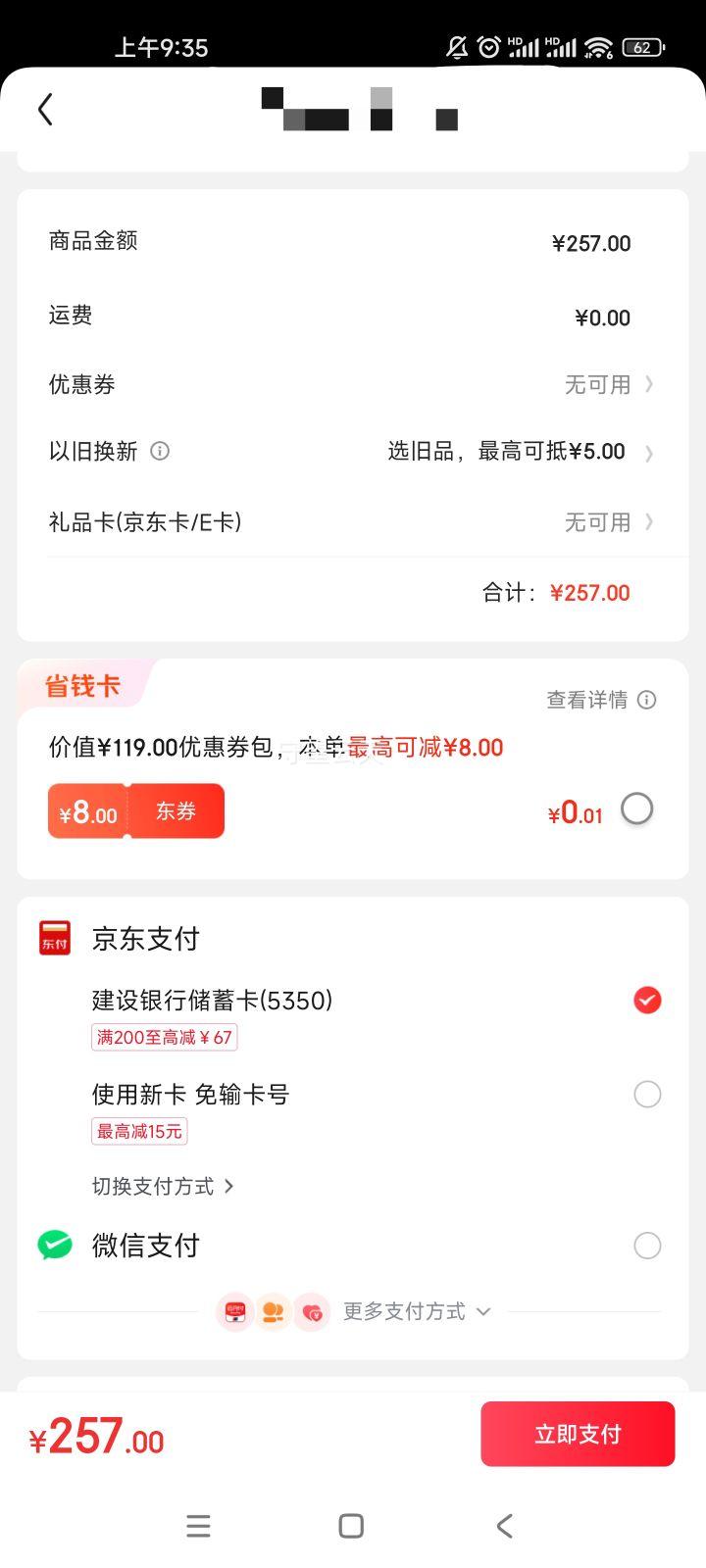The image size is (706, 1568).
Task: View 省钱卡 details via 查看详情
Action: (x=601, y=700)
